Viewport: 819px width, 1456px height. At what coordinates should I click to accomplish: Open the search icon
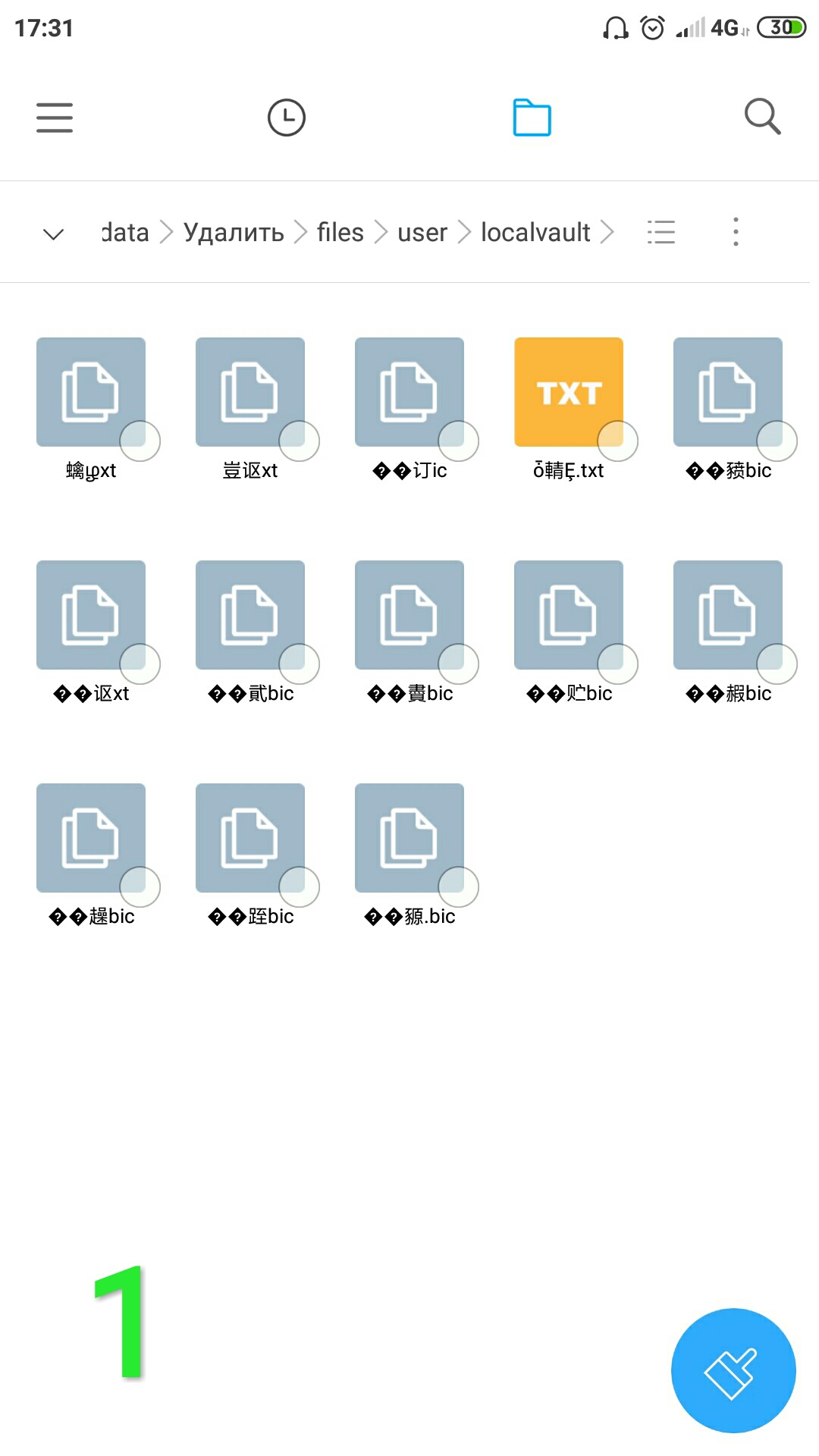coord(762,116)
